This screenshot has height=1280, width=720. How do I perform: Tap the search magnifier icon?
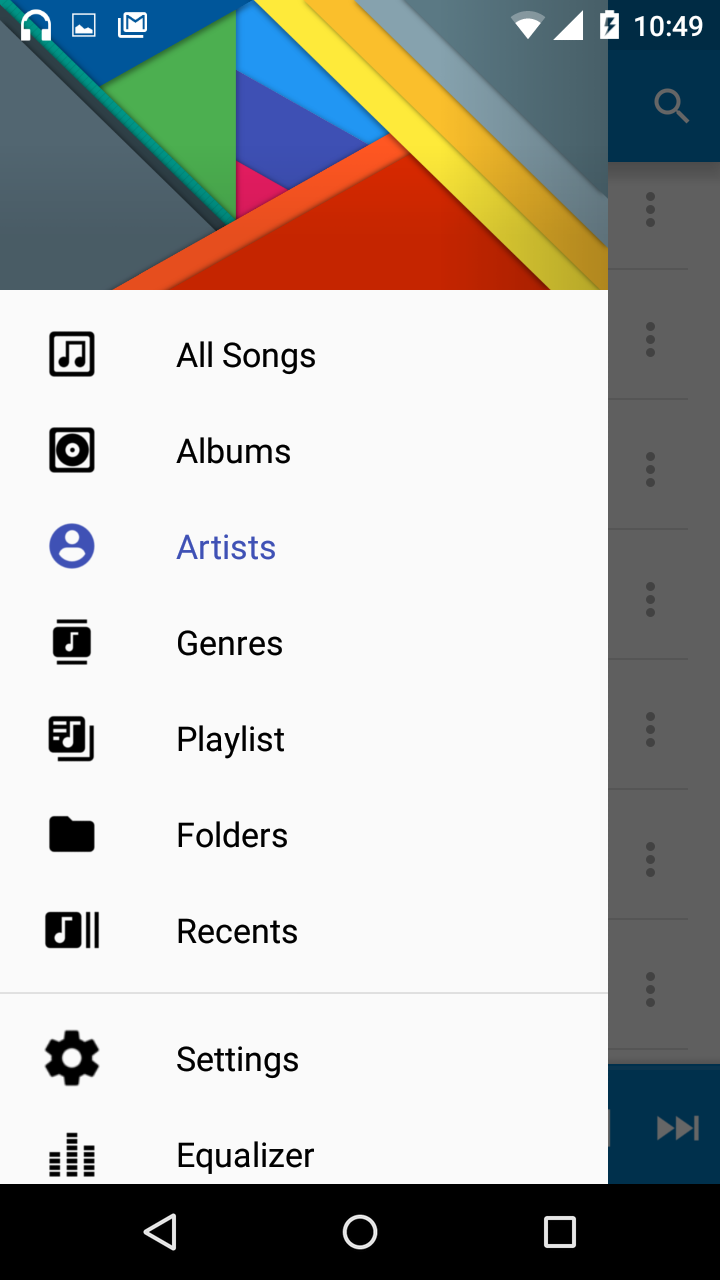coord(671,105)
